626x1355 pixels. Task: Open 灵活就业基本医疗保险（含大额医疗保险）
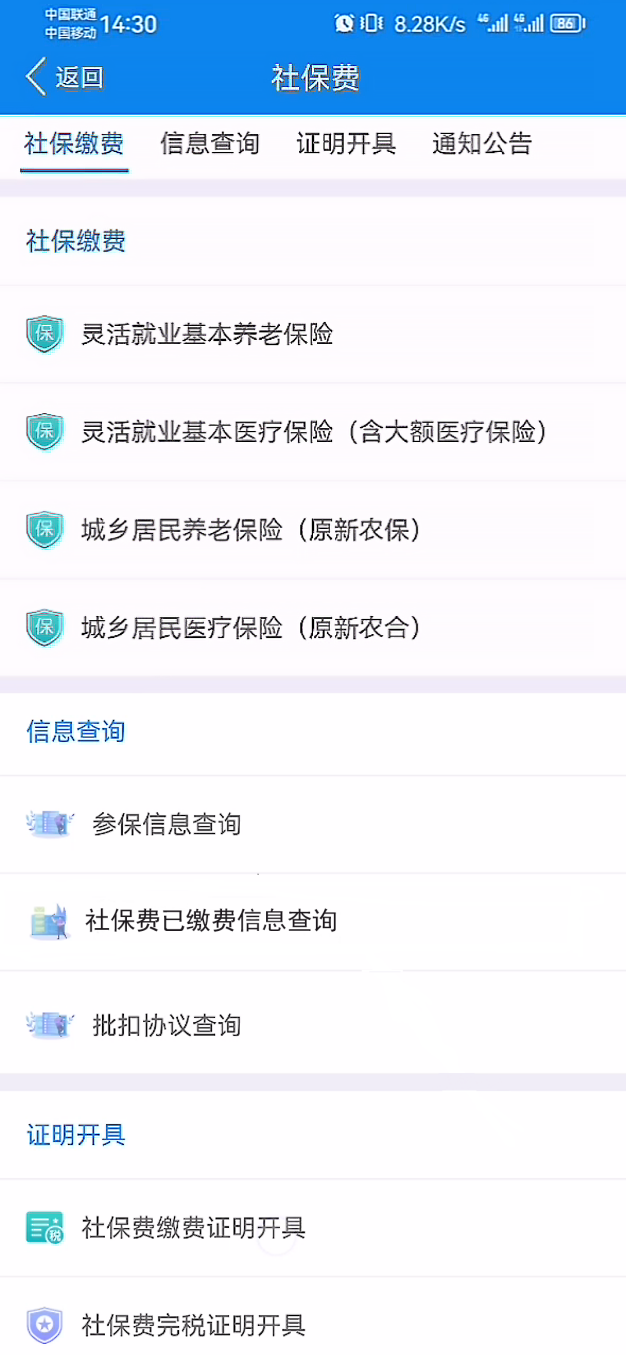313,432
